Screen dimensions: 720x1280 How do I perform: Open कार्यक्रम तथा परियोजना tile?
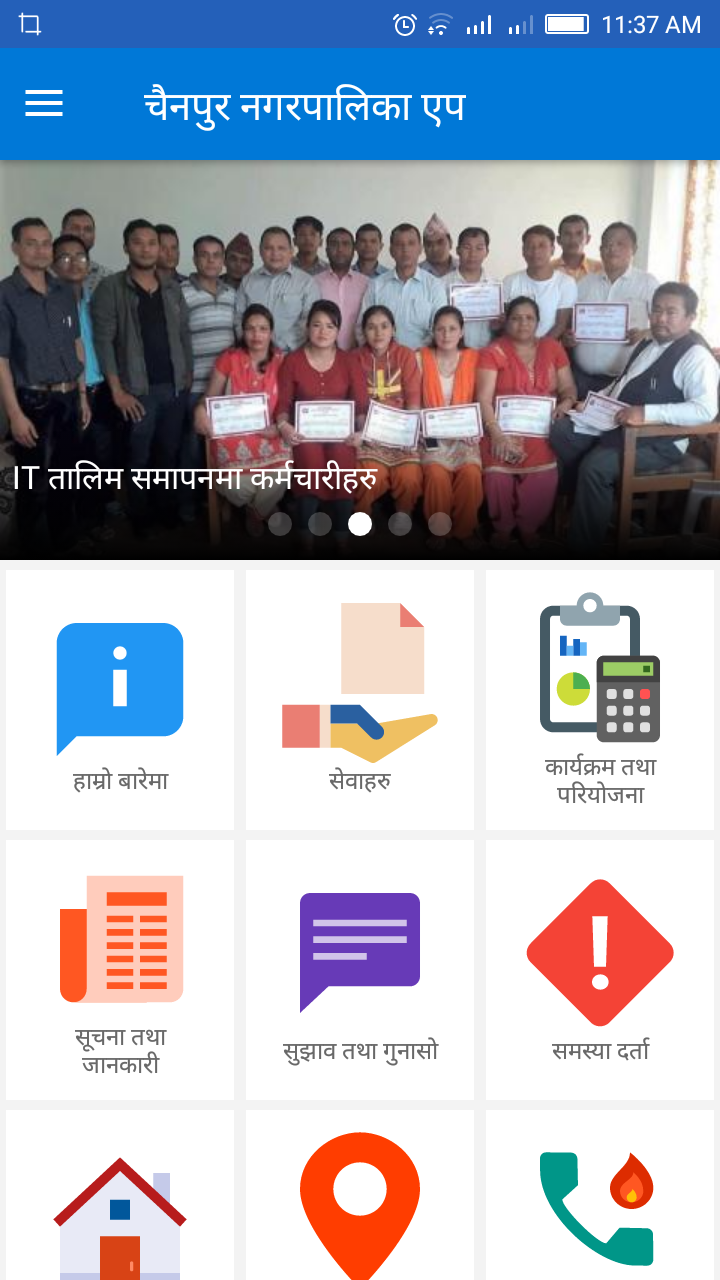pyautogui.click(x=600, y=700)
